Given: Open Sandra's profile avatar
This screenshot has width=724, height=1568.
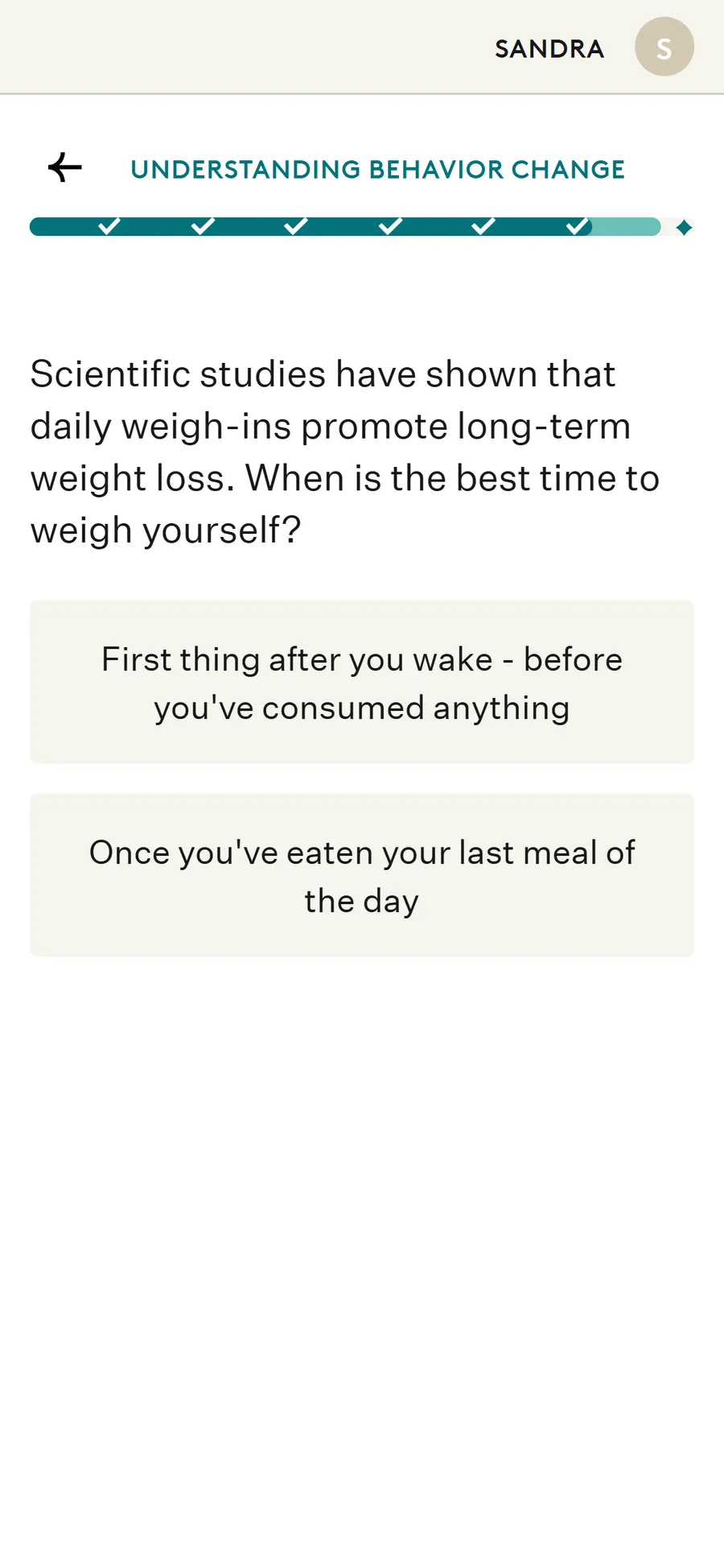Looking at the screenshot, I should coord(664,47).
